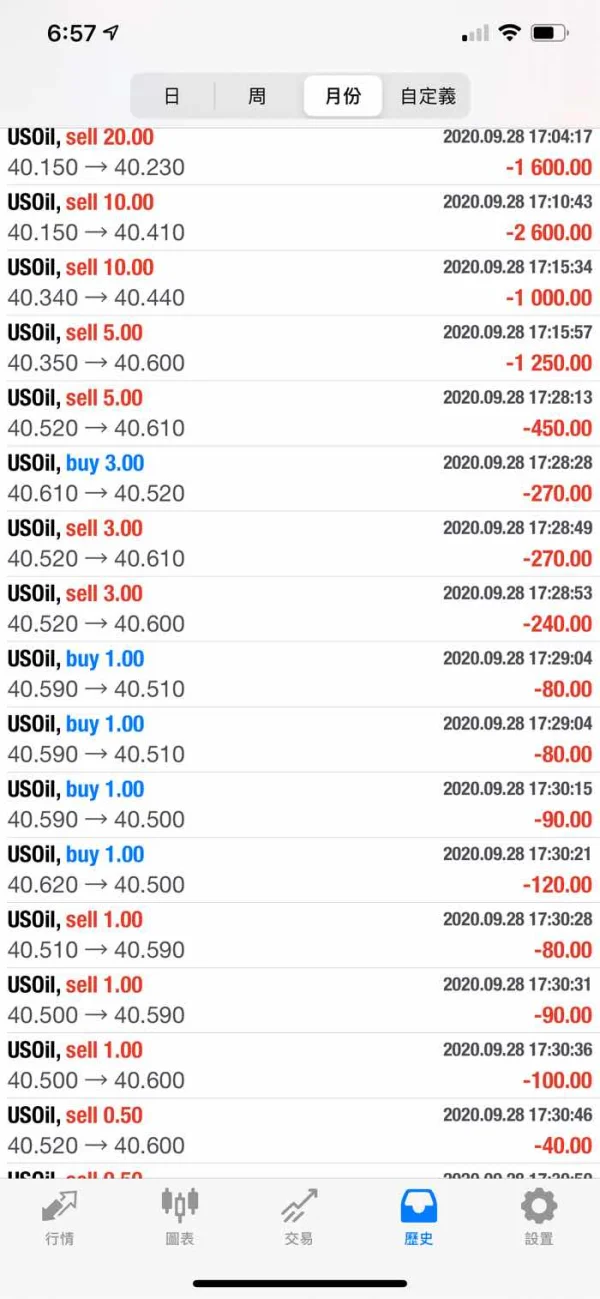View the buy 1.00 trade at 17:30:21
Viewport: 600px width, 1299px height.
[299, 870]
